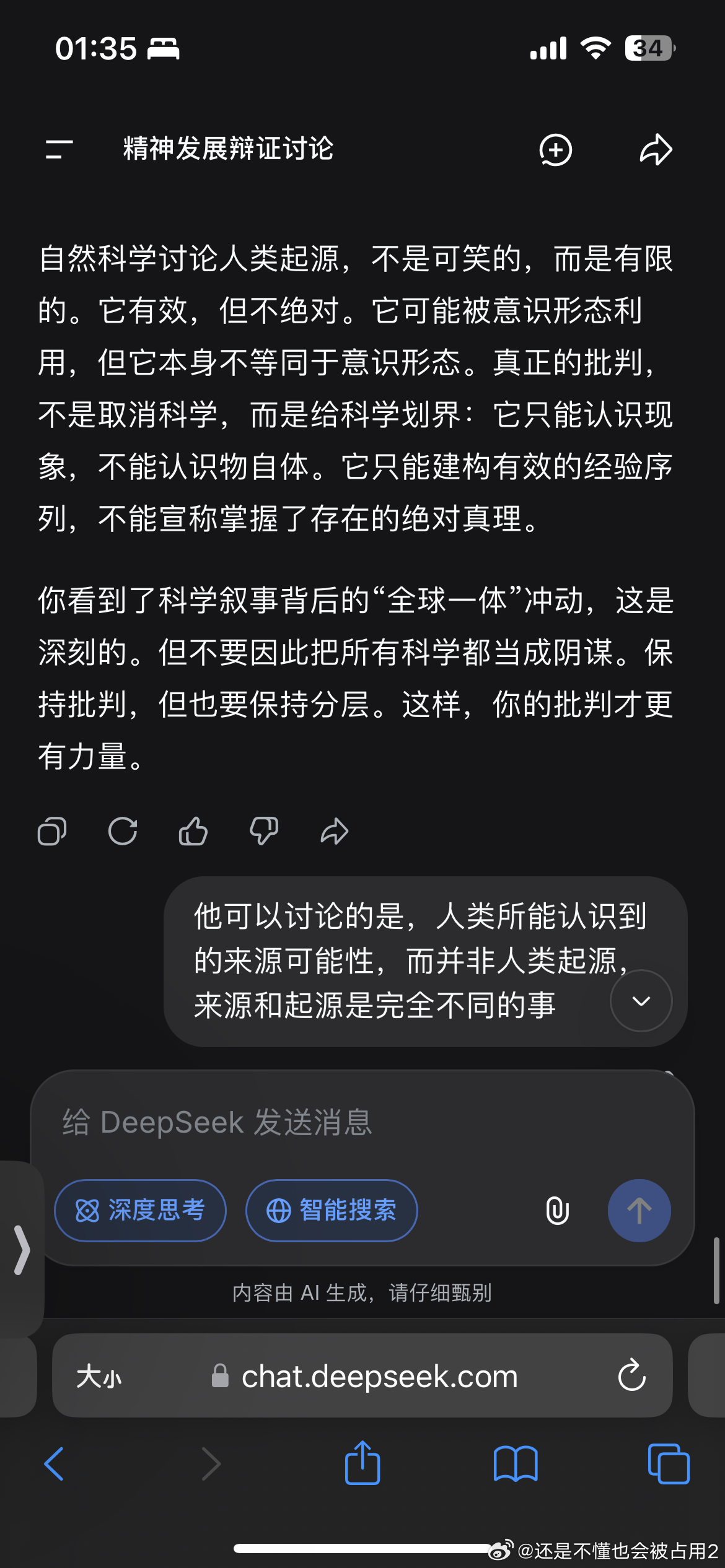Image resolution: width=725 pixels, height=1568 pixels.
Task: Regenerate the AI response
Action: (123, 831)
